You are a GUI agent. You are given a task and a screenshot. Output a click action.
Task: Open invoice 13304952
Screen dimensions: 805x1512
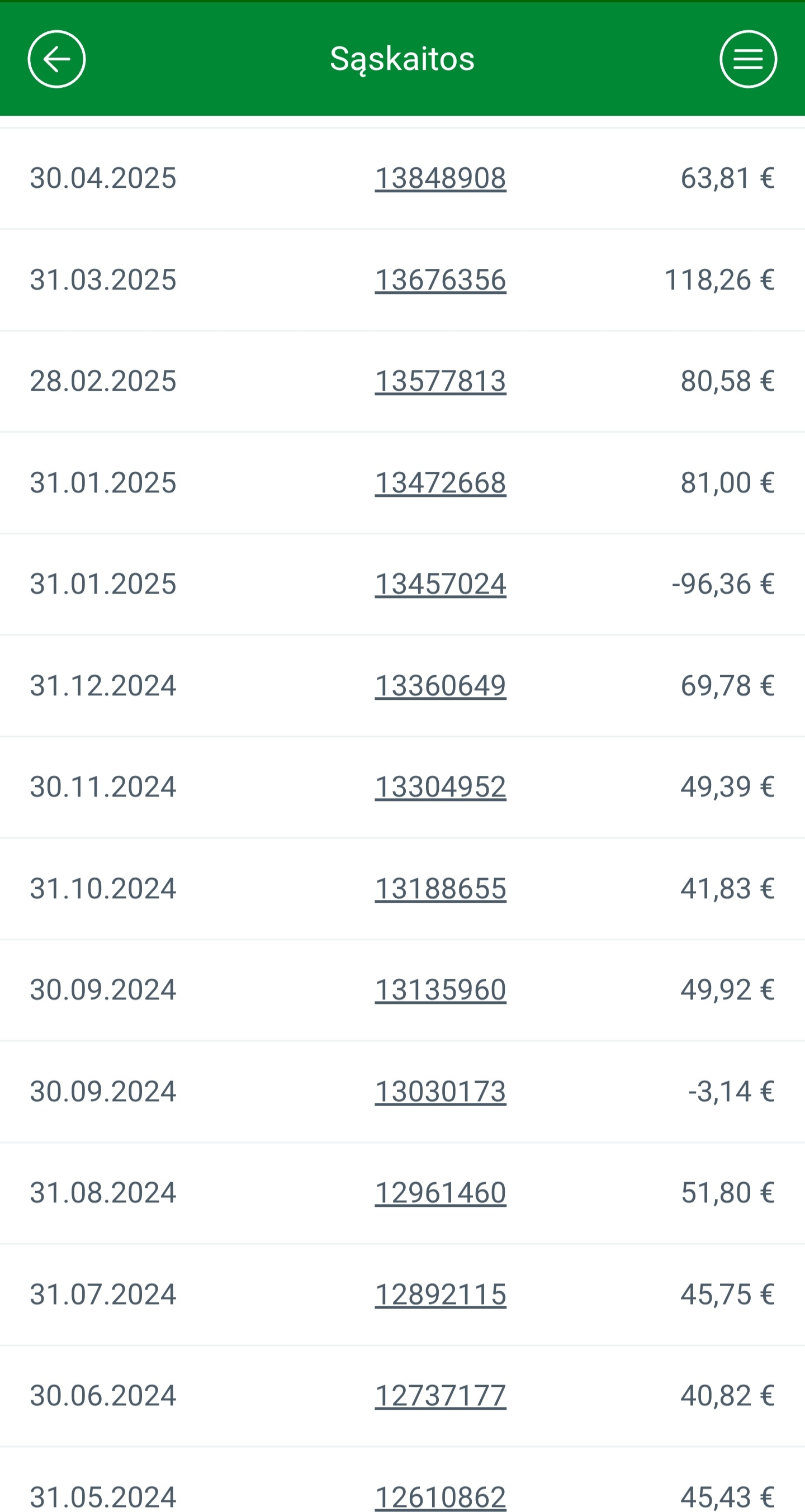(441, 786)
